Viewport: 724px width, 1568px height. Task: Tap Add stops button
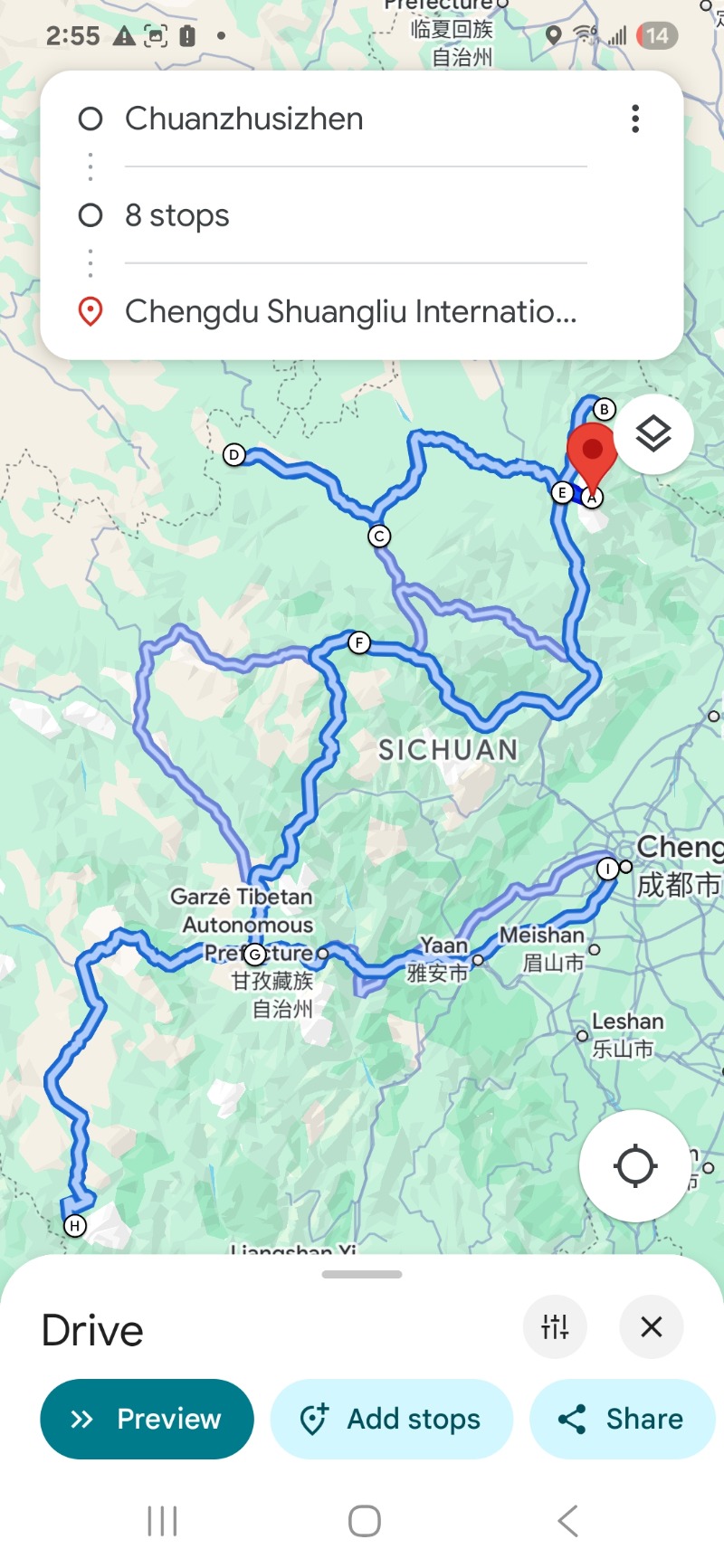392,1419
